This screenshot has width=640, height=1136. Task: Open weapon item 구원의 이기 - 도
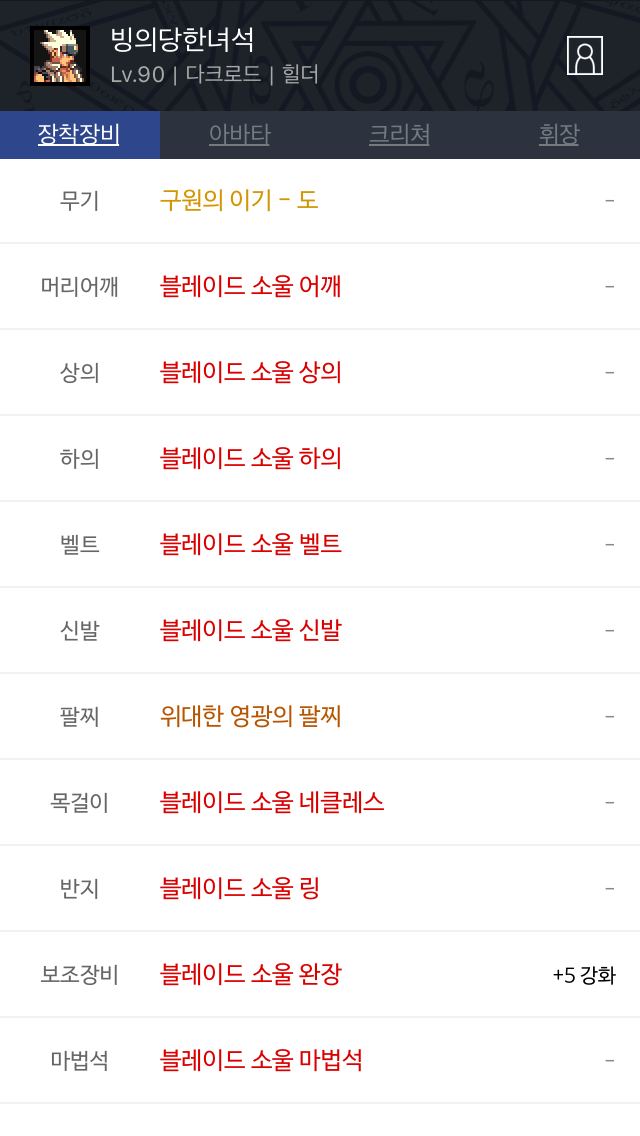point(239,200)
